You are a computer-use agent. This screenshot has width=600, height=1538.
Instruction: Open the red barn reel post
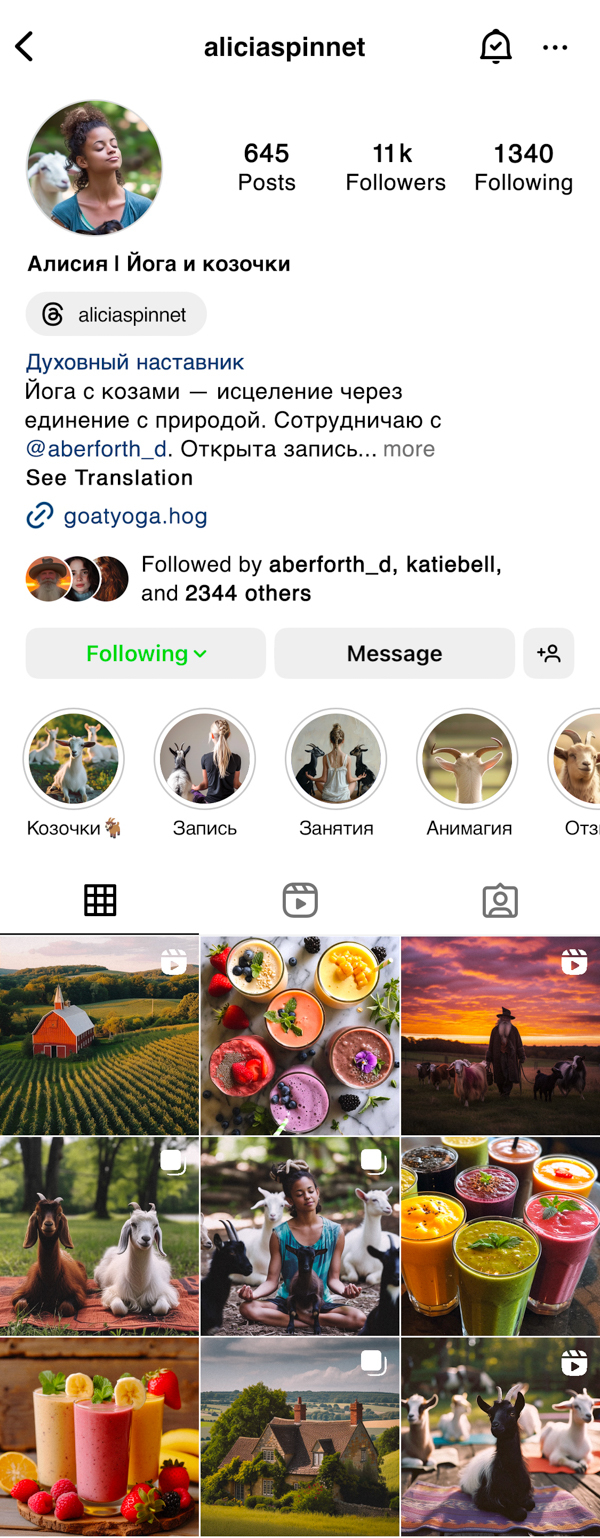(99, 1035)
